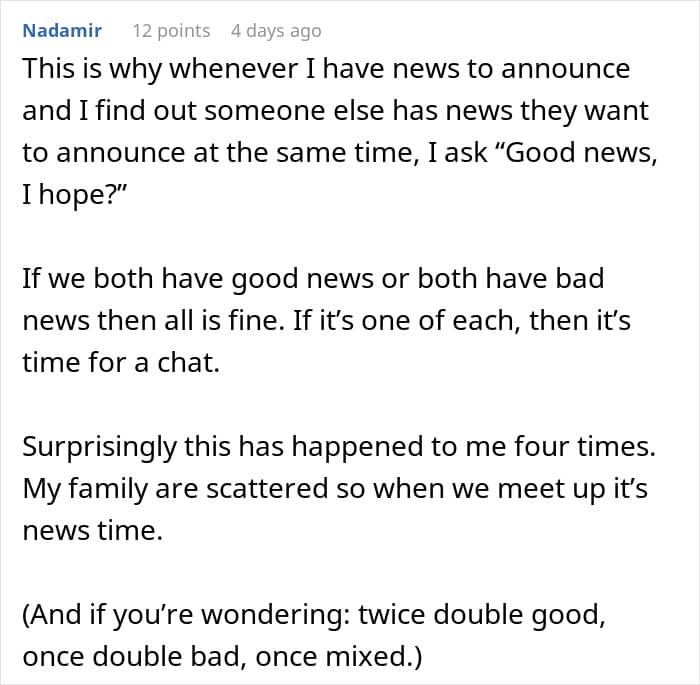
Task: Open Nadamir's user profile
Action: click(x=62, y=31)
